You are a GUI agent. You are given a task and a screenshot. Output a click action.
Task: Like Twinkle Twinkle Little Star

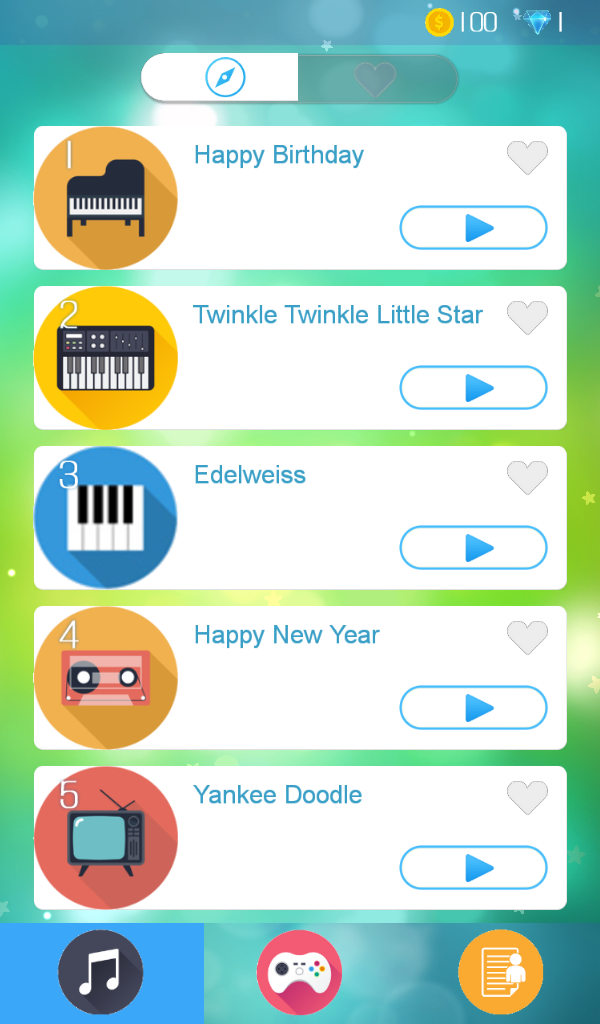pos(528,318)
